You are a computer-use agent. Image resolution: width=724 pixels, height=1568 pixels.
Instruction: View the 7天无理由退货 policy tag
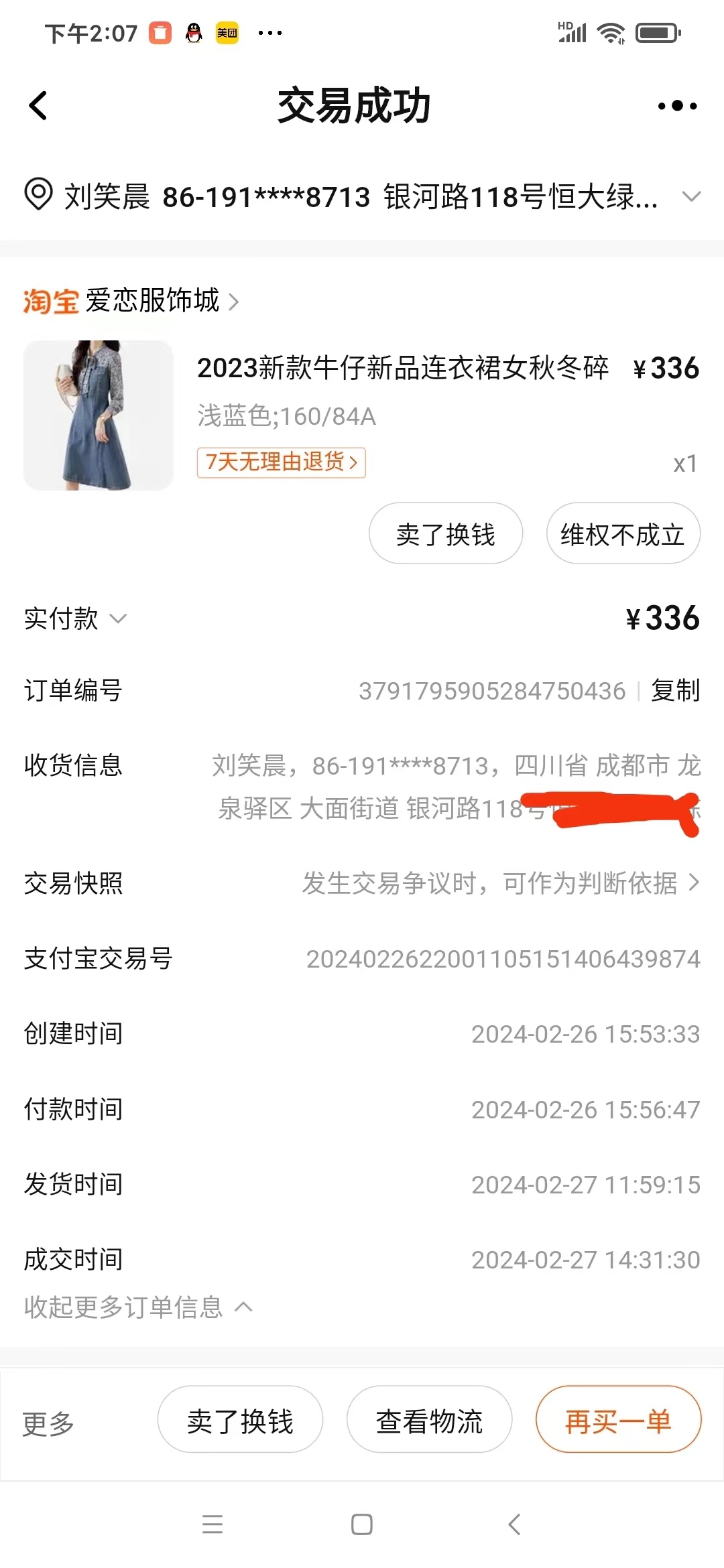pyautogui.click(x=281, y=462)
